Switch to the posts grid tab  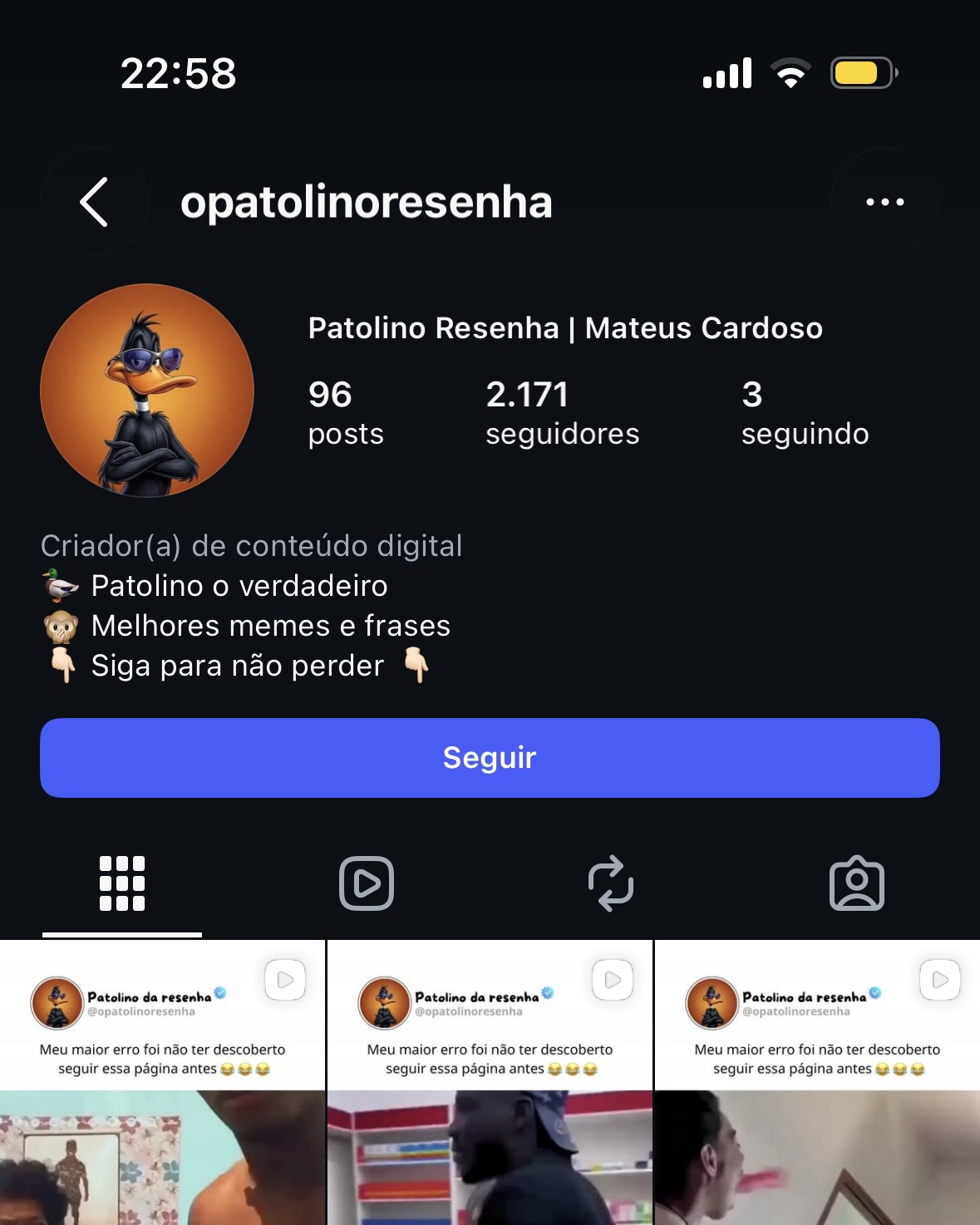(x=122, y=883)
